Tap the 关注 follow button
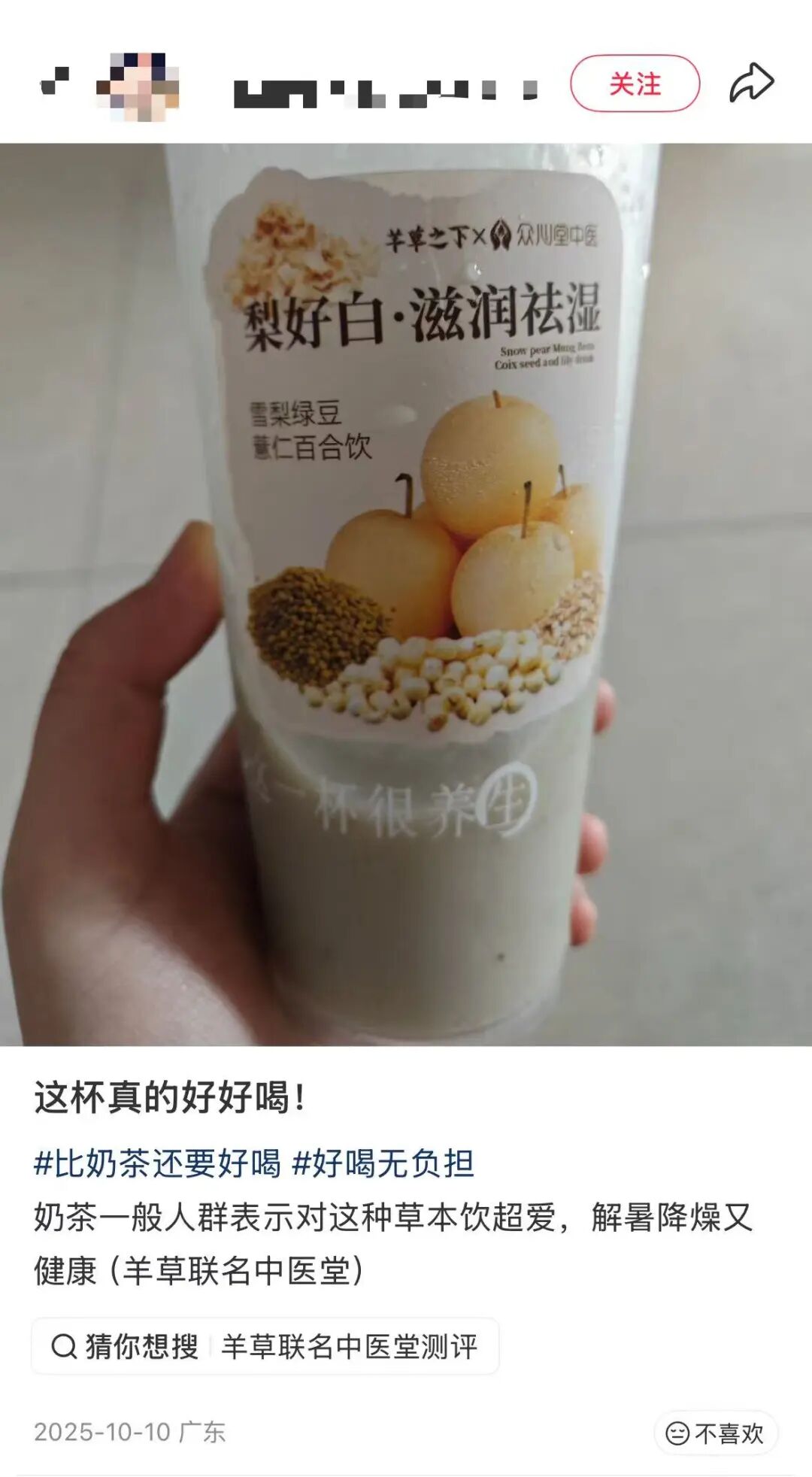This screenshot has height=1477, width=812. coord(635,83)
